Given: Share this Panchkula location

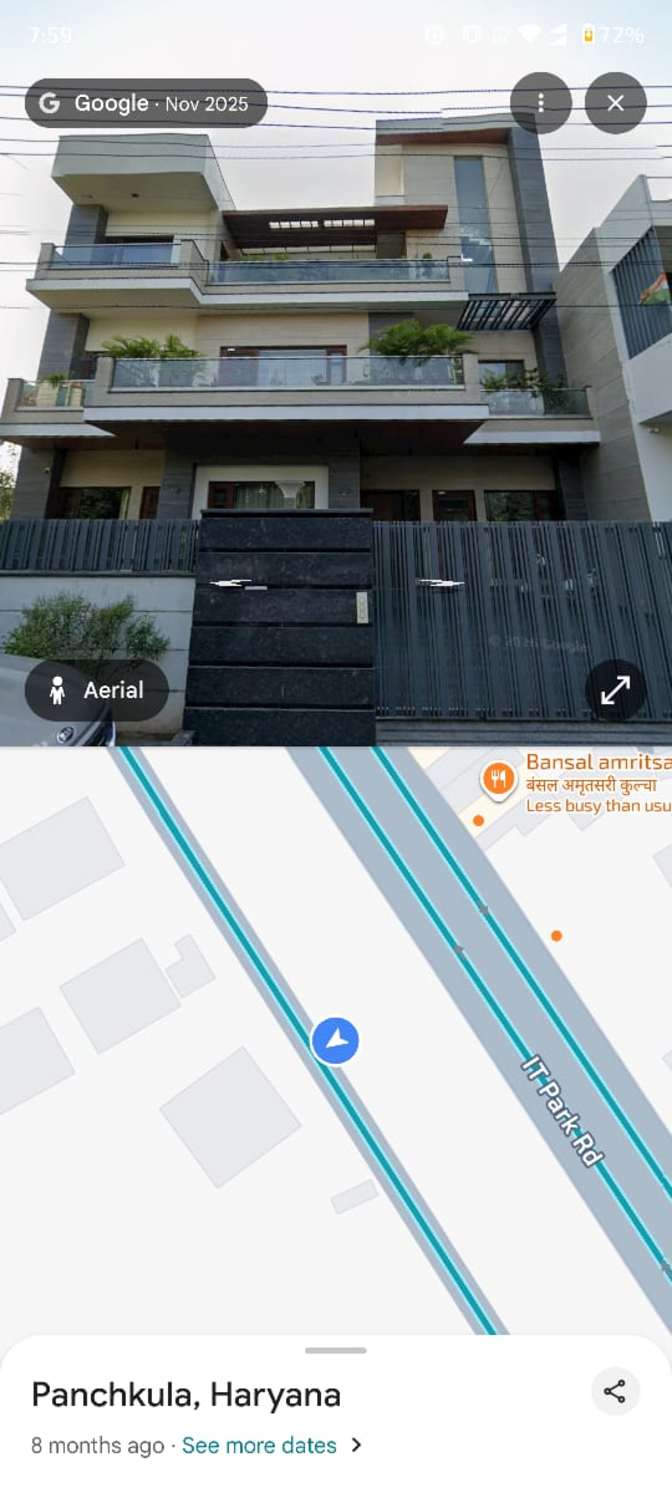Looking at the screenshot, I should tap(615, 1391).
